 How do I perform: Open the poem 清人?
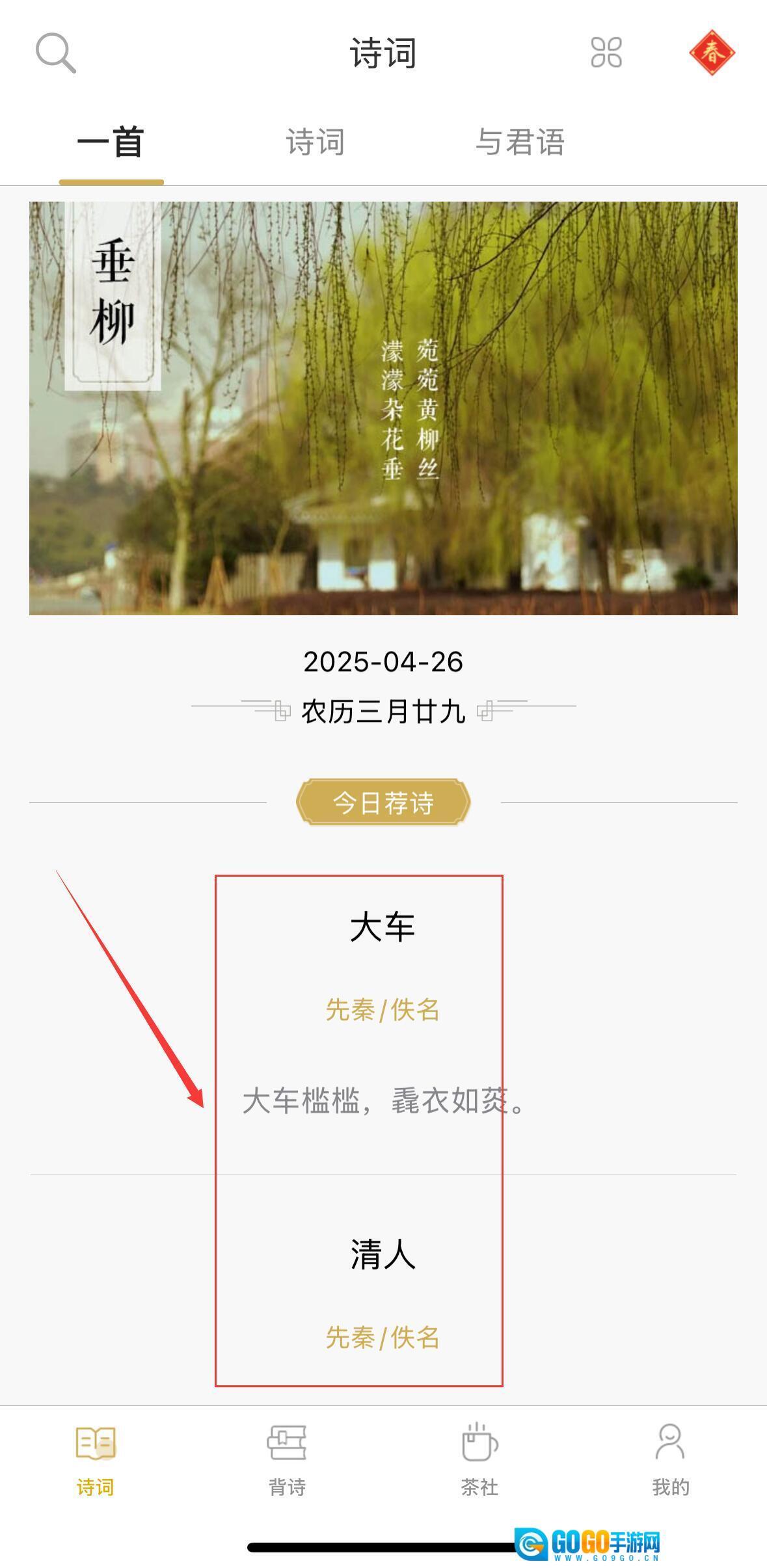383,1255
